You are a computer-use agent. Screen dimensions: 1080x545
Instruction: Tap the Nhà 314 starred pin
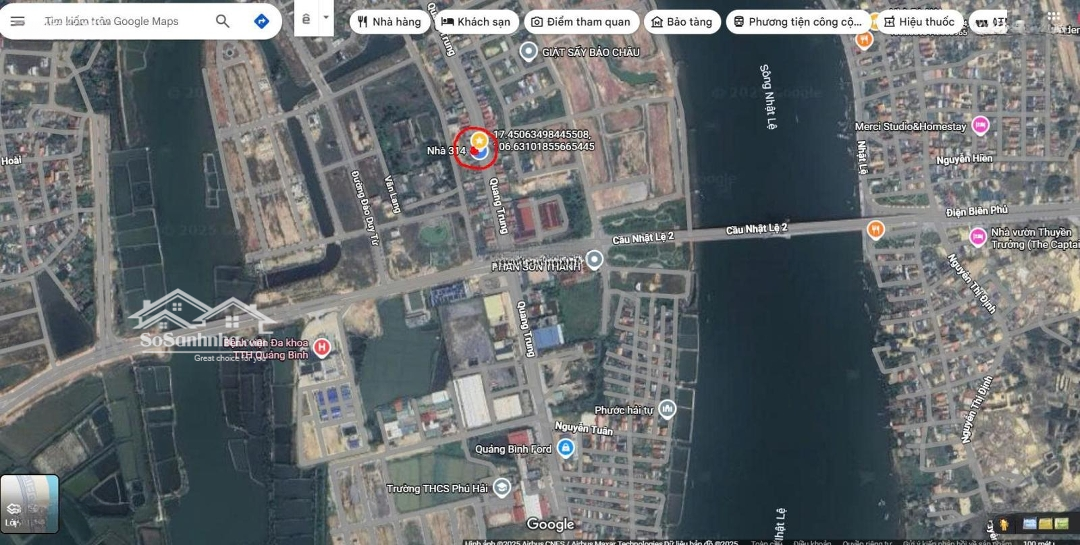[479, 140]
